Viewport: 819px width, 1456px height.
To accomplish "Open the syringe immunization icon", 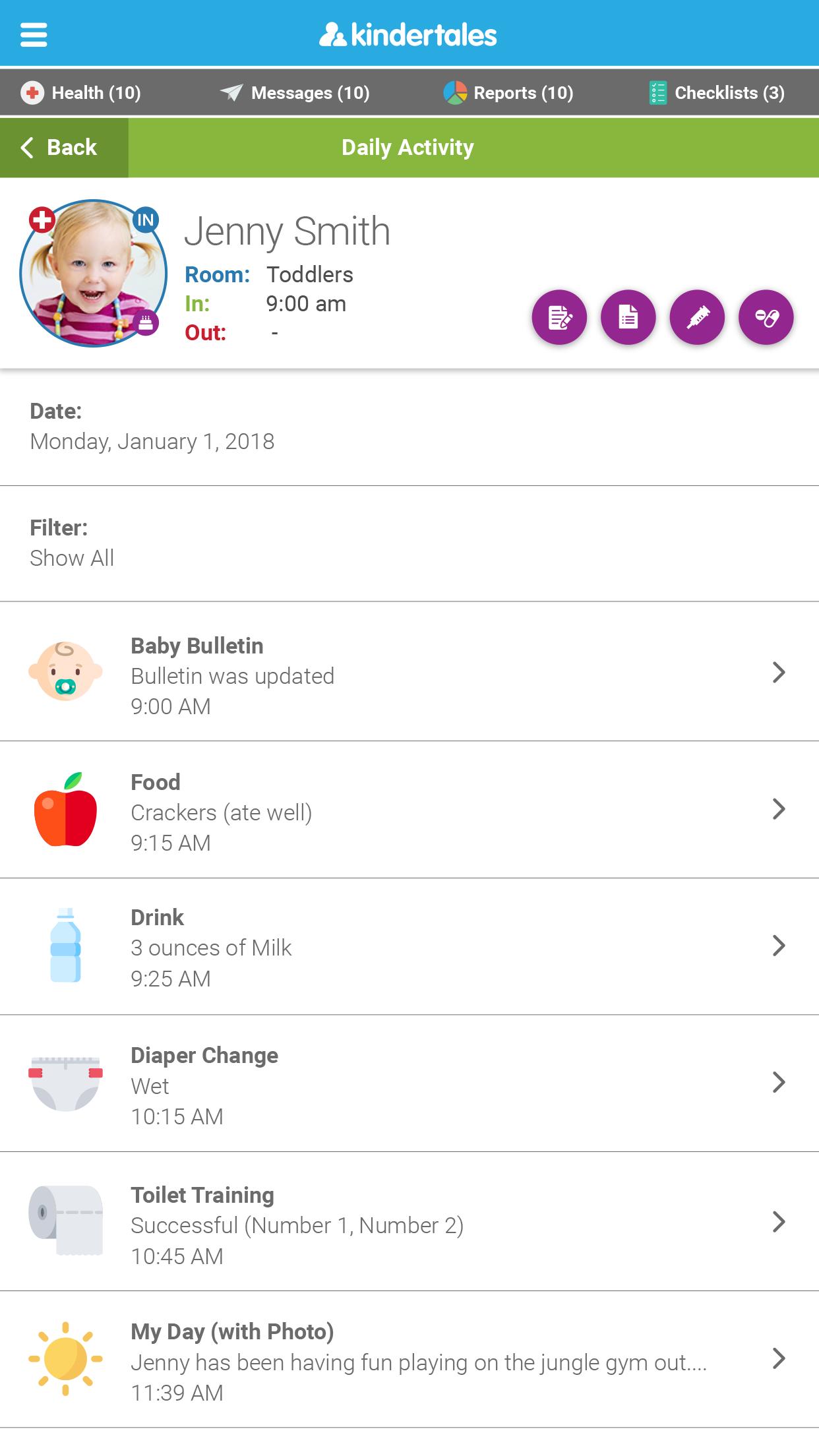I will coord(697,318).
